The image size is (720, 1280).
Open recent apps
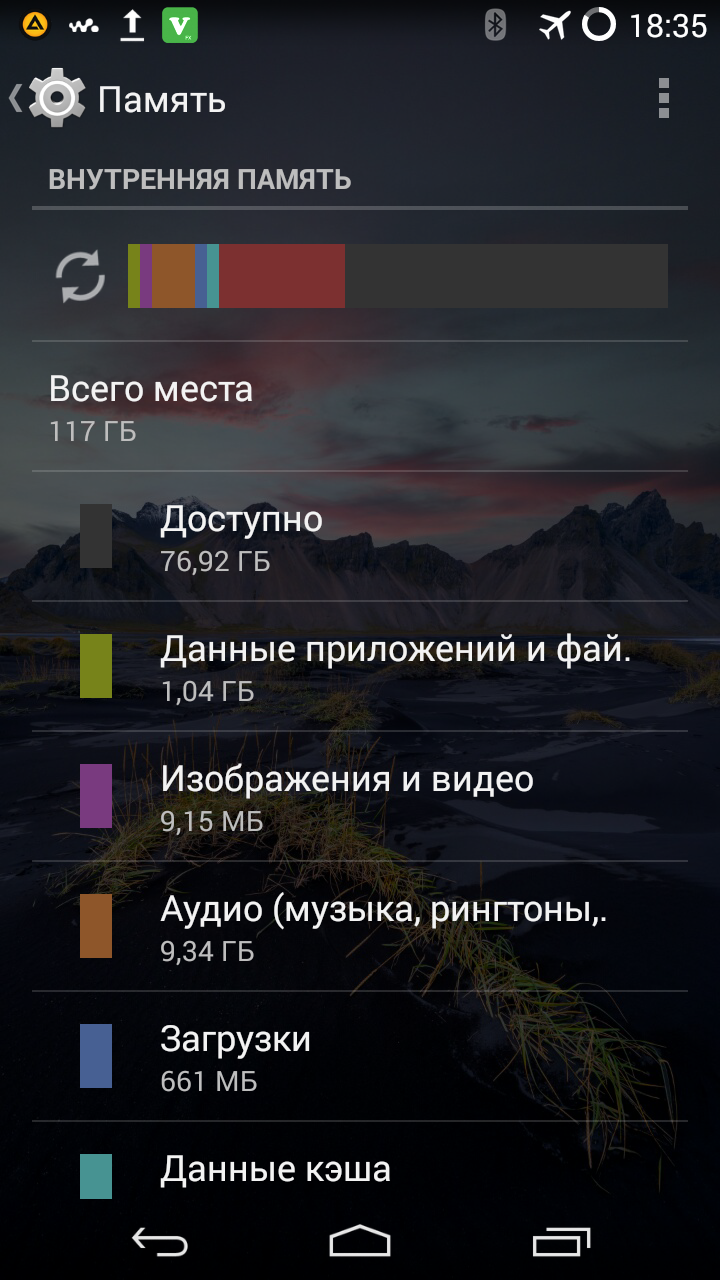pyautogui.click(x=560, y=1242)
